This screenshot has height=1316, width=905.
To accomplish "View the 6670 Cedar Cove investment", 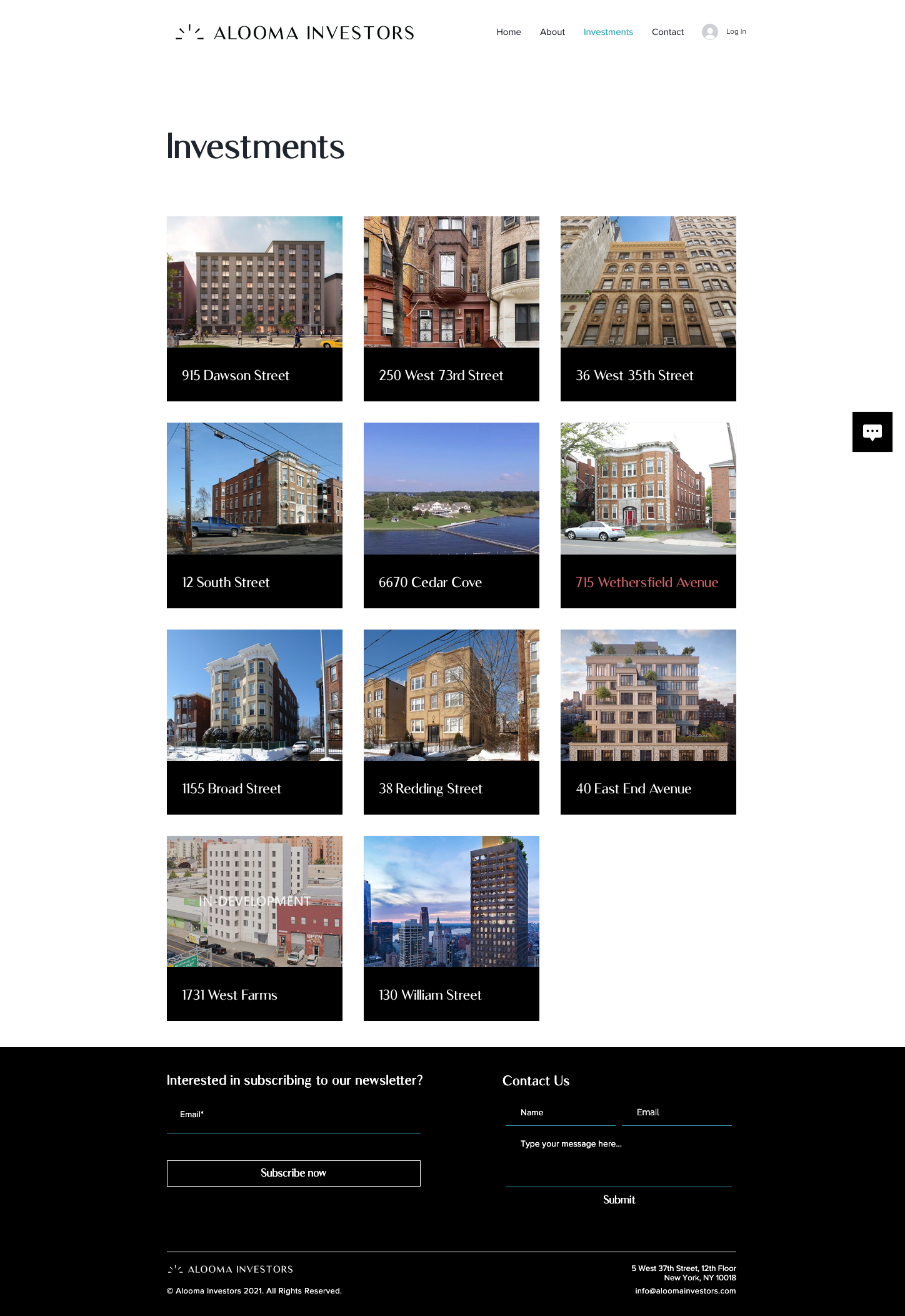I will [451, 515].
